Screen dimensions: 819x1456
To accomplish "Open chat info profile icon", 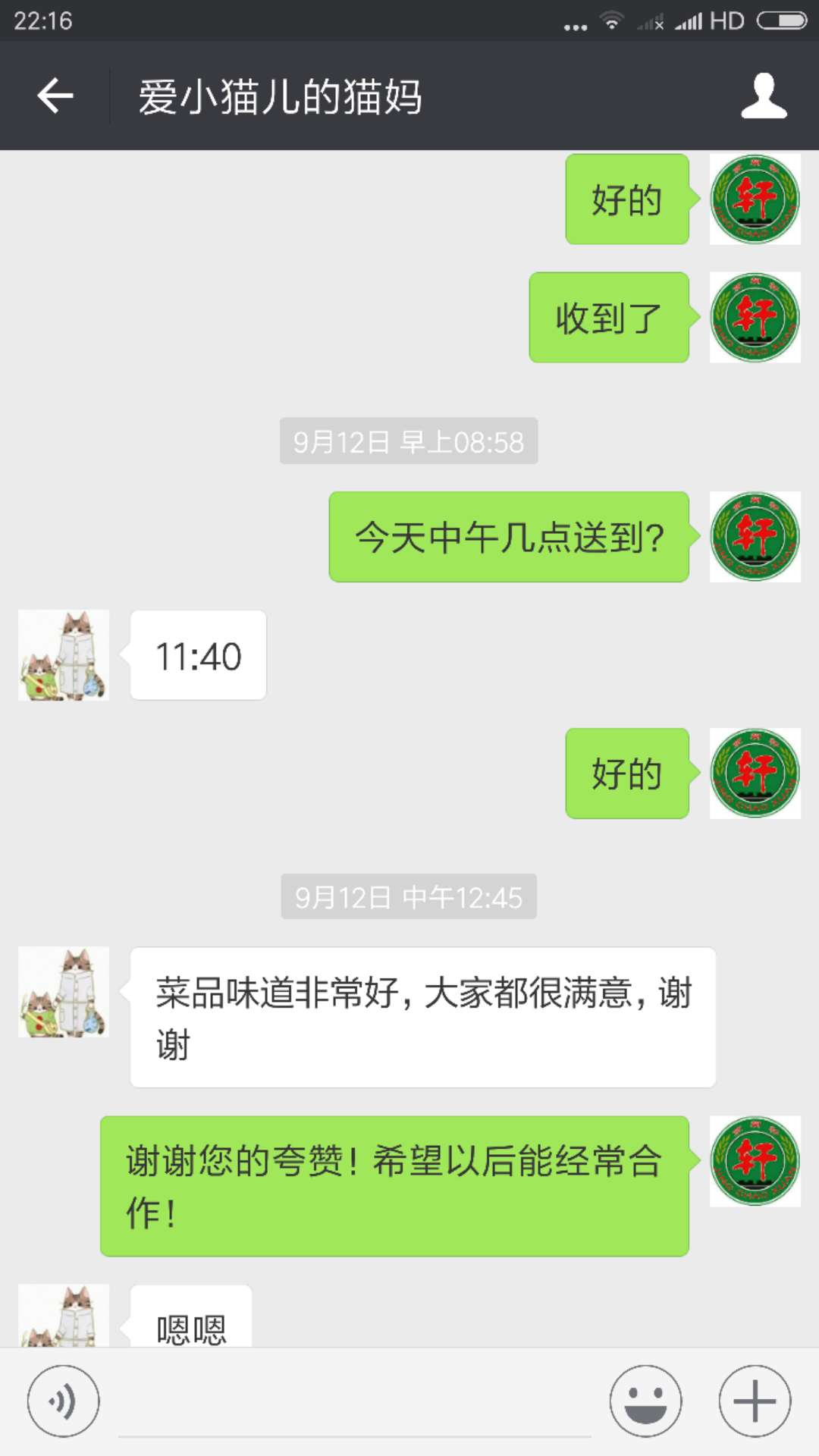I will click(764, 96).
